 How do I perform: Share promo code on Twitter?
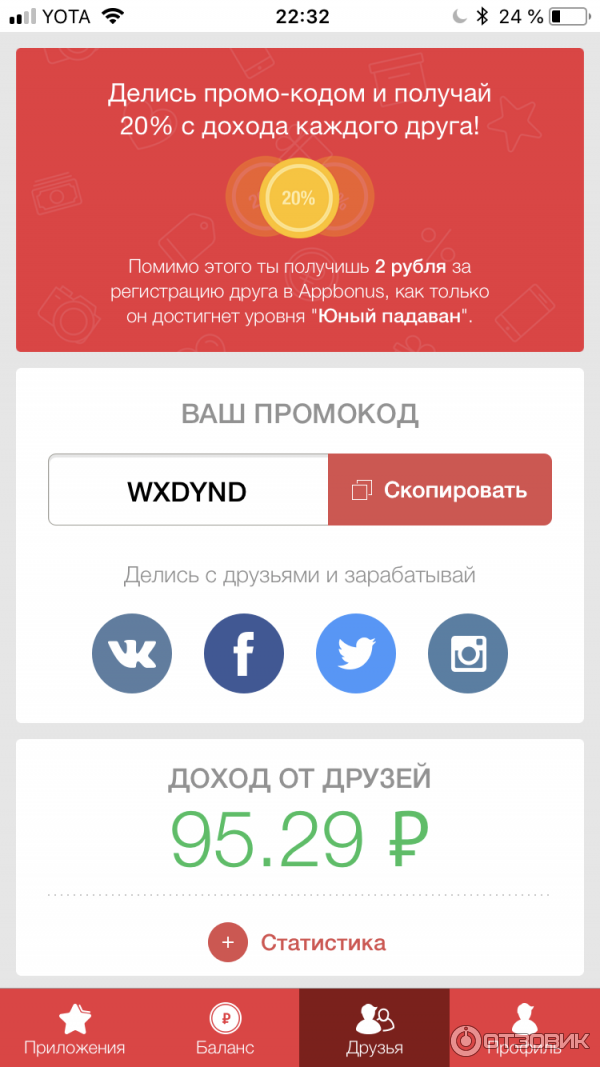356,655
